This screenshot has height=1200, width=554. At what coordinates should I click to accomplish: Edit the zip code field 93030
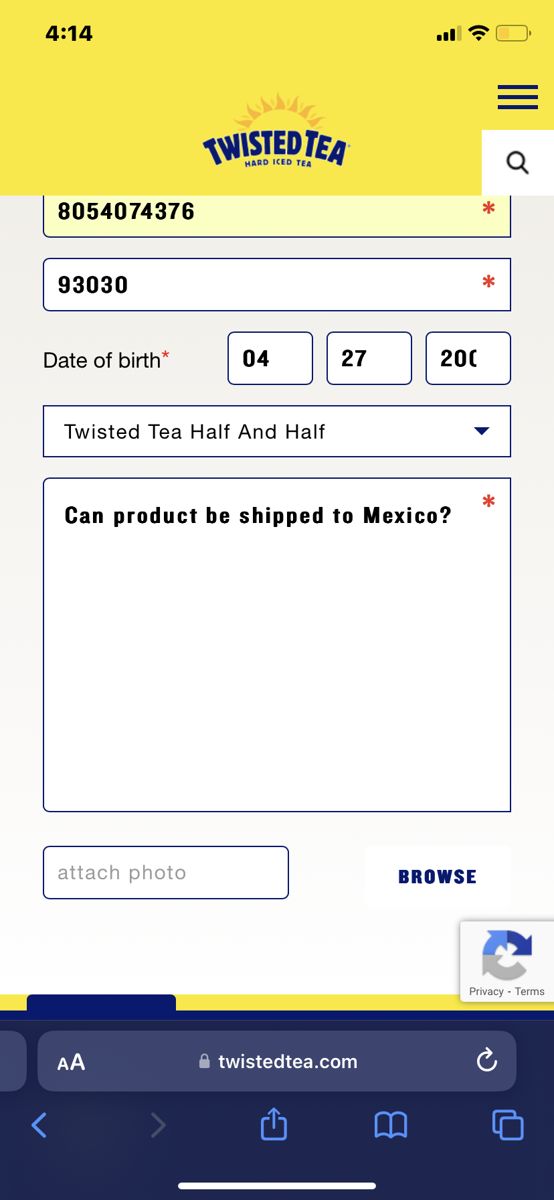pos(277,284)
